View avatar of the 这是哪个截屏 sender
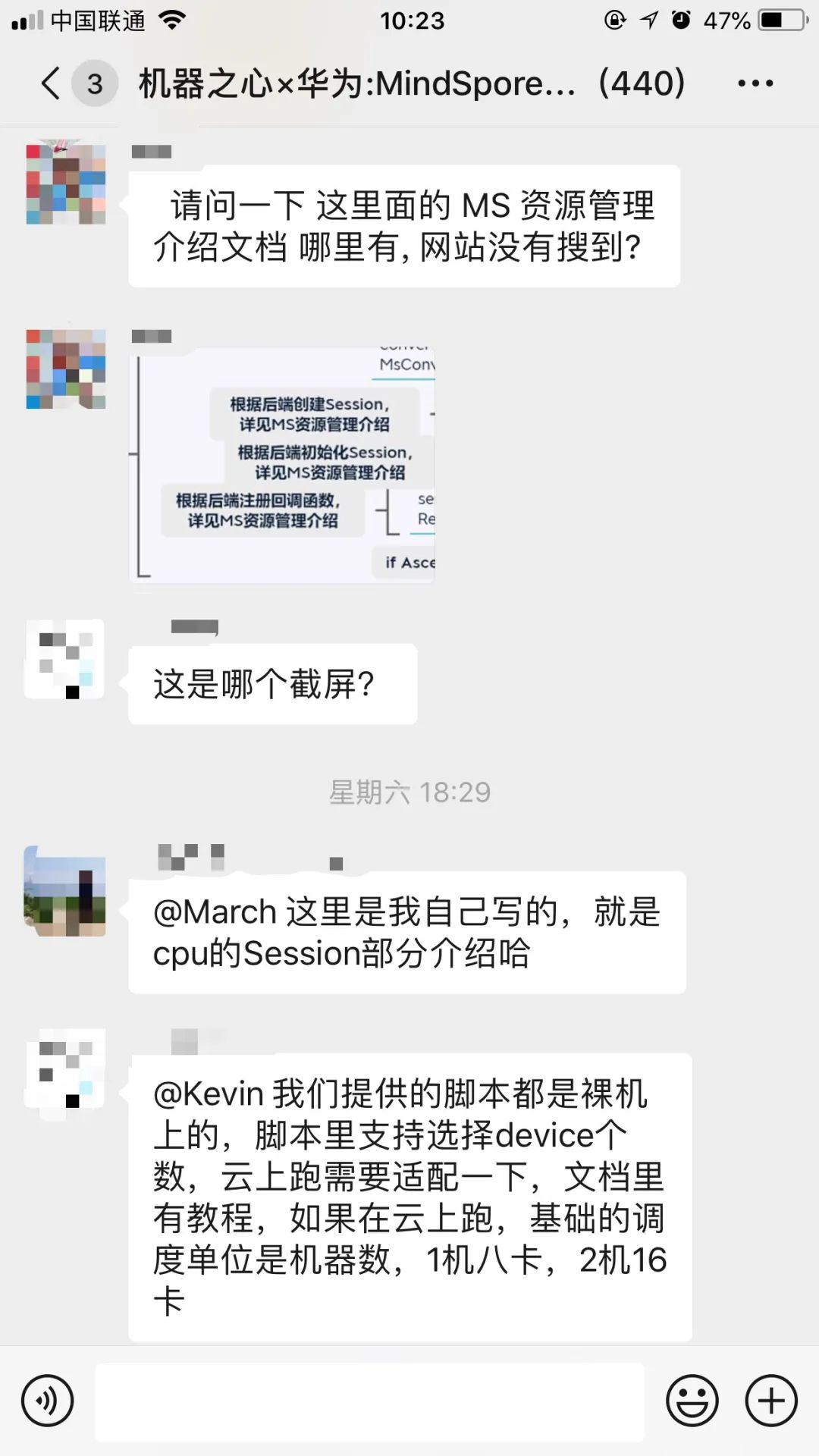The image size is (819, 1456). (x=65, y=658)
